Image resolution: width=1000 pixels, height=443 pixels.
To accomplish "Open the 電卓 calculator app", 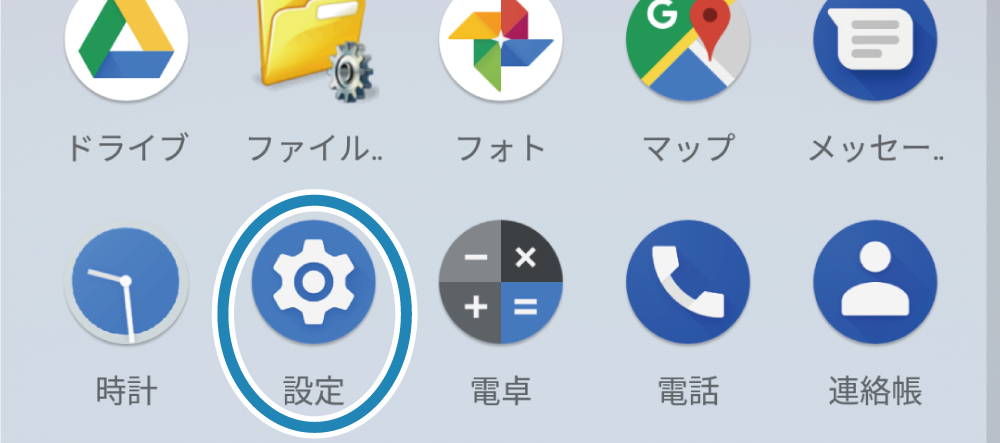I will click(x=500, y=283).
